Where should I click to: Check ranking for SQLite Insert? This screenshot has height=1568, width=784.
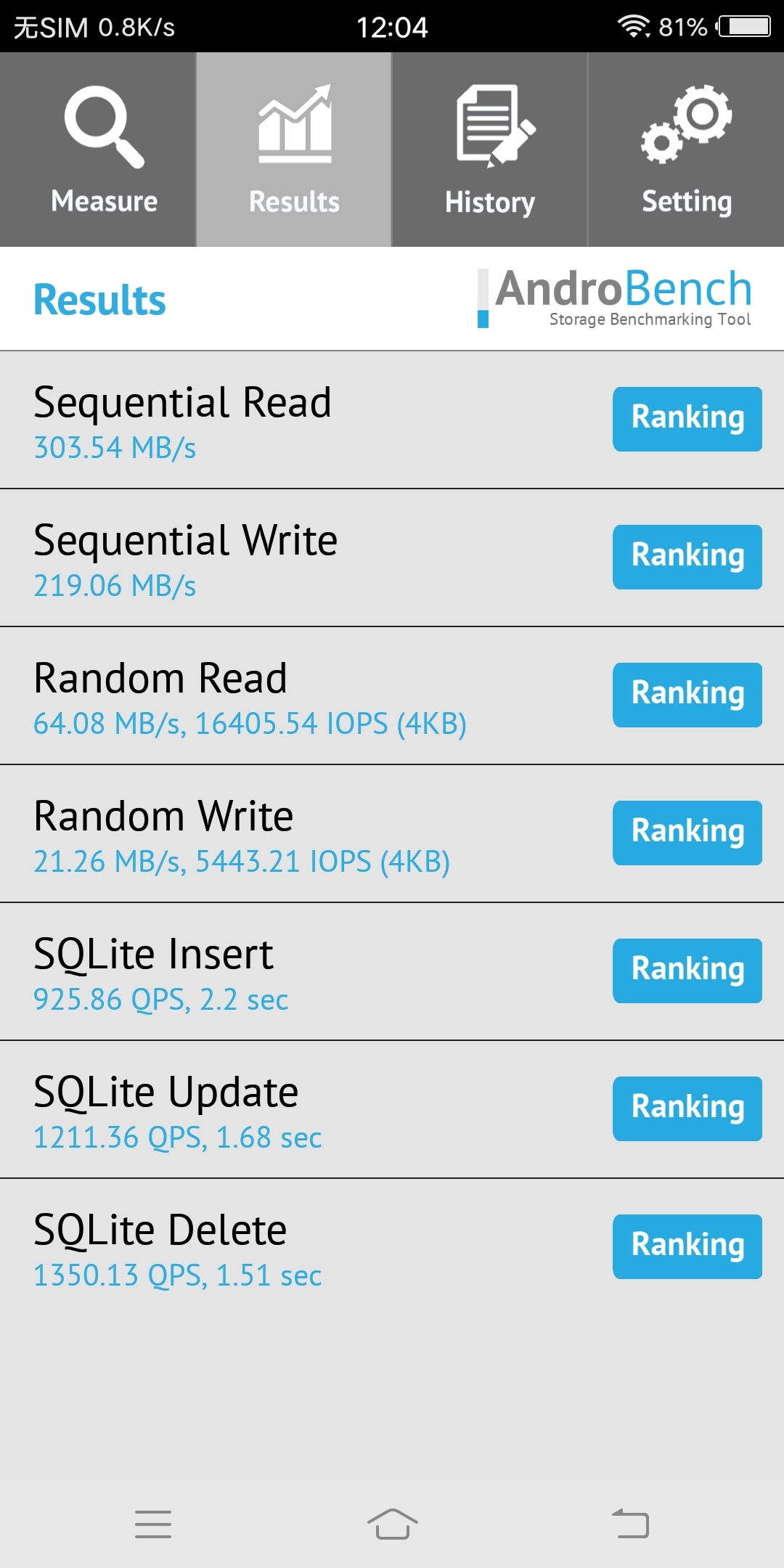687,971
